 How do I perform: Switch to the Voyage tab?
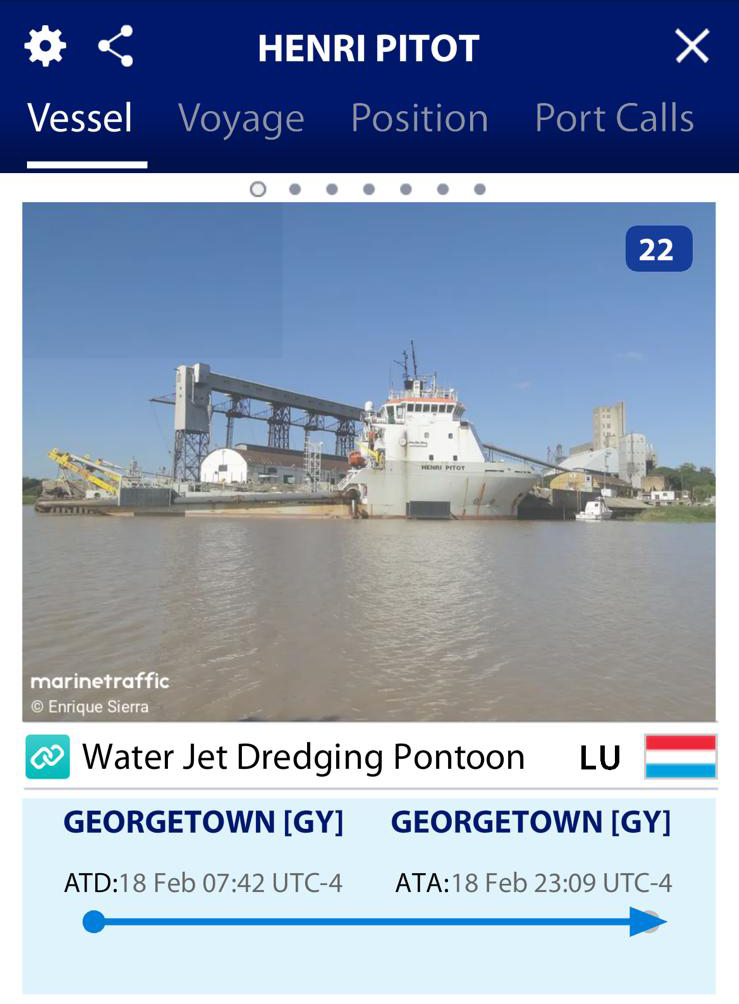[241, 118]
